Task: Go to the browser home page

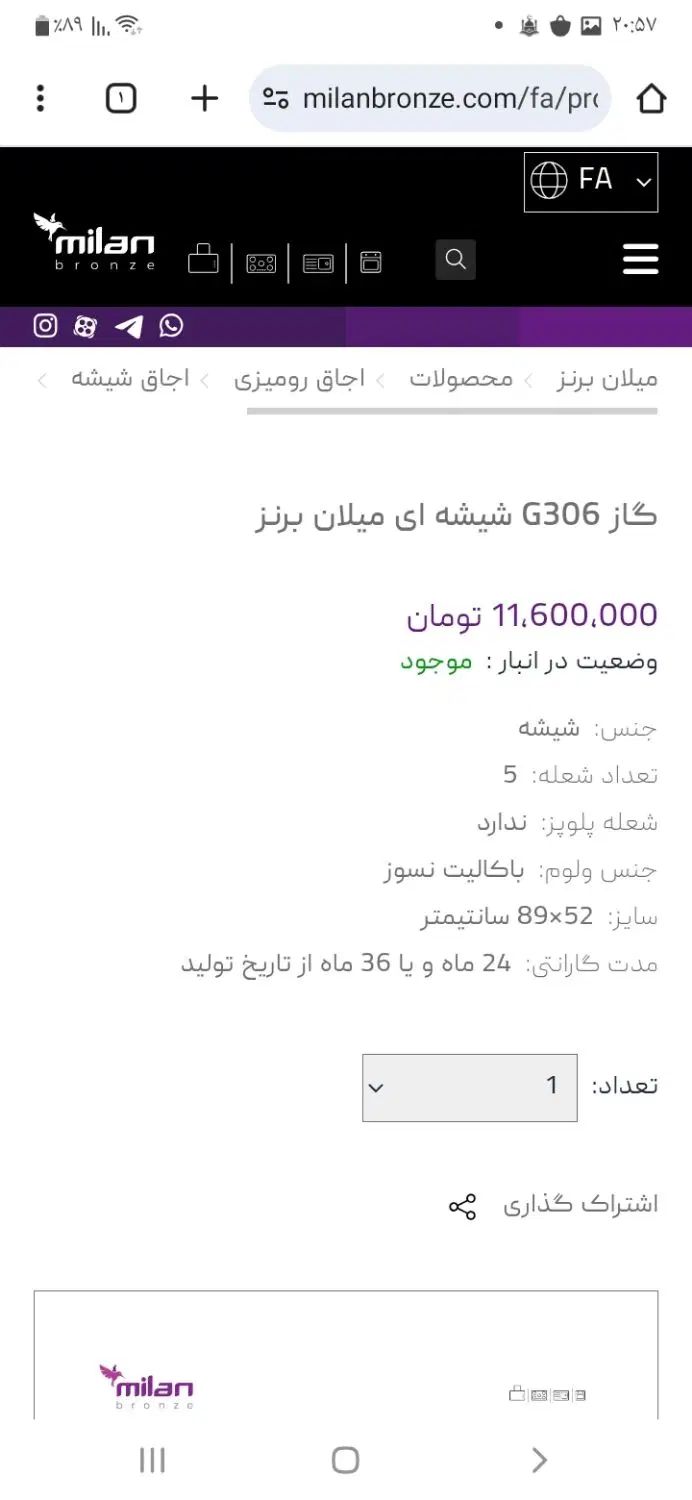Action: point(651,98)
